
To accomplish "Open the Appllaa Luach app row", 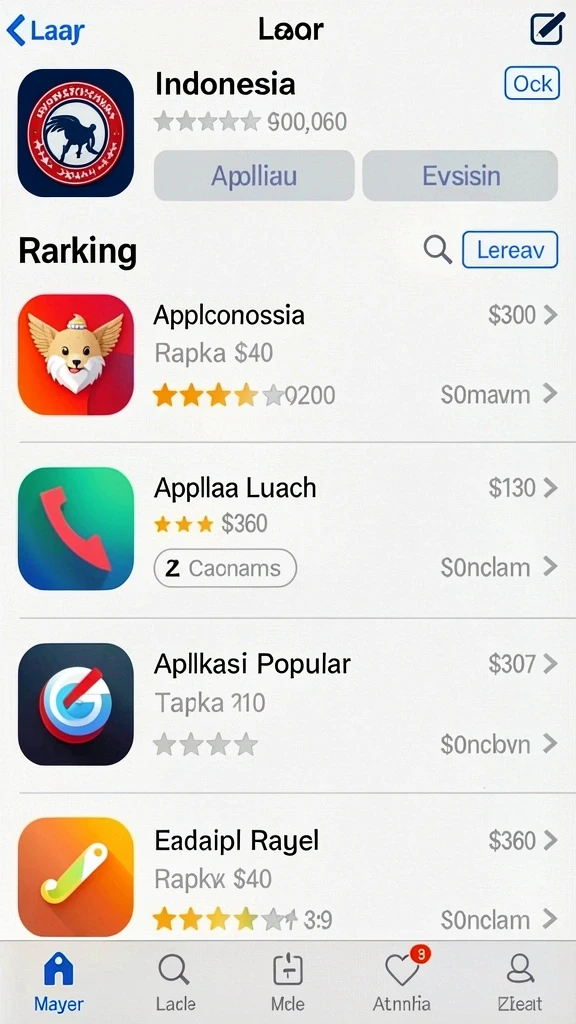I will [x=288, y=529].
